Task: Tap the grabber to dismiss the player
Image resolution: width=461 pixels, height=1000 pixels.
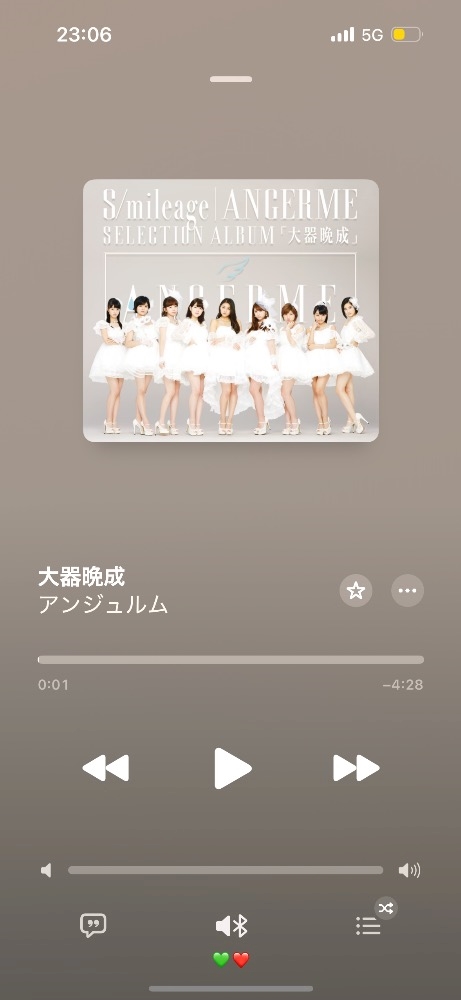Action: [231, 79]
